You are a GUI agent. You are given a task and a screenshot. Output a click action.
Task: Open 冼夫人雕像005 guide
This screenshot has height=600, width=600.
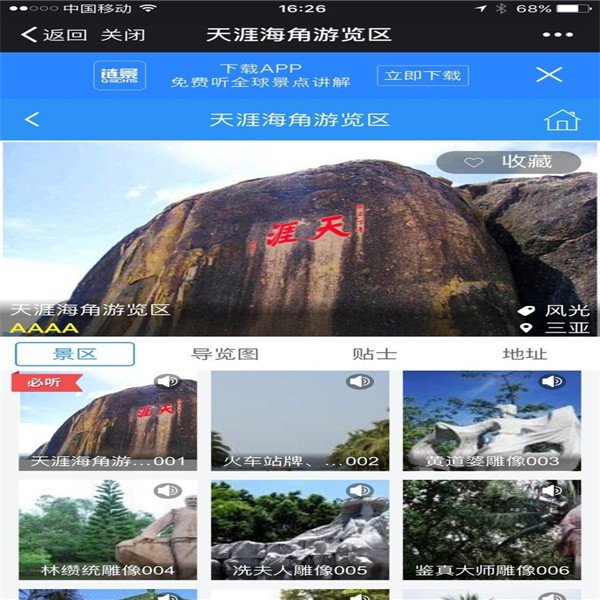300,530
